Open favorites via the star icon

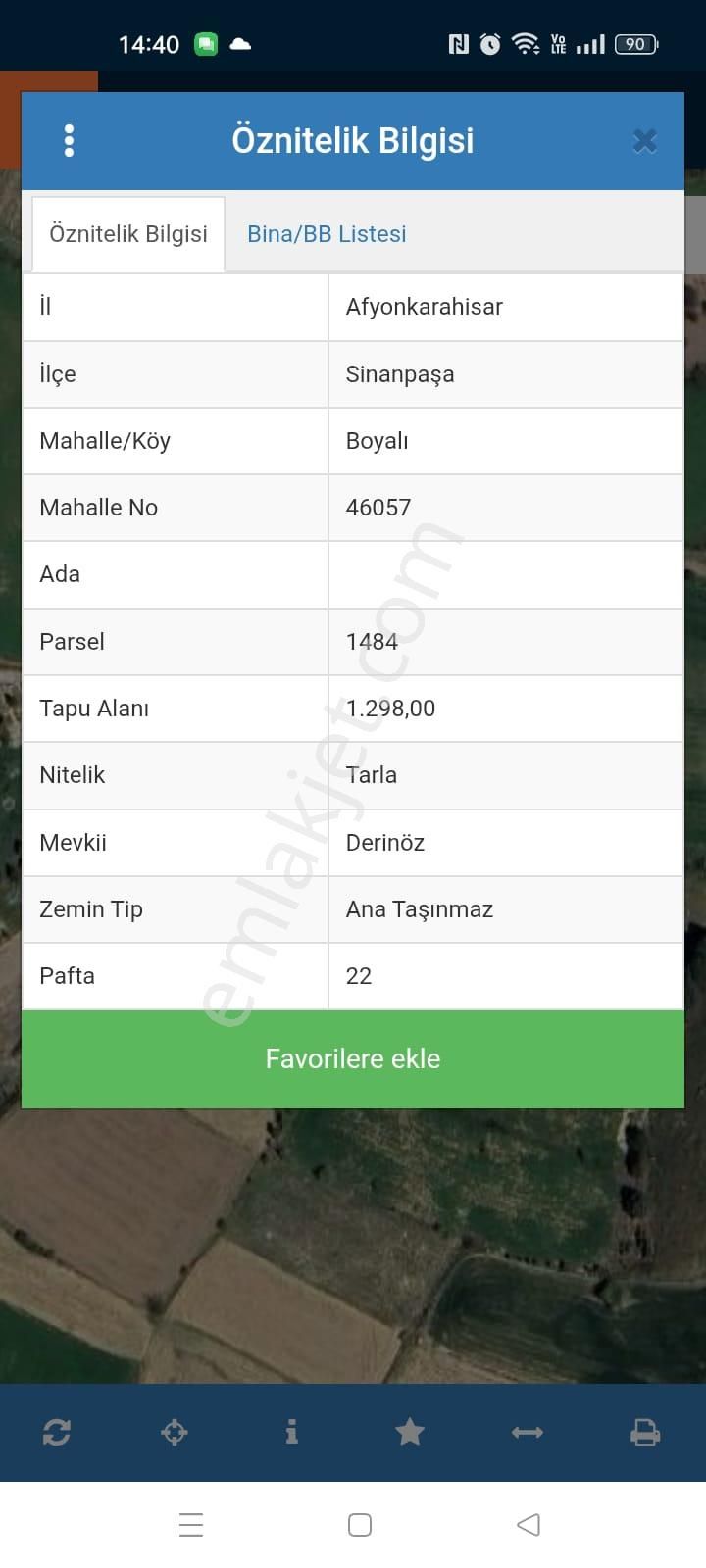tap(409, 1432)
